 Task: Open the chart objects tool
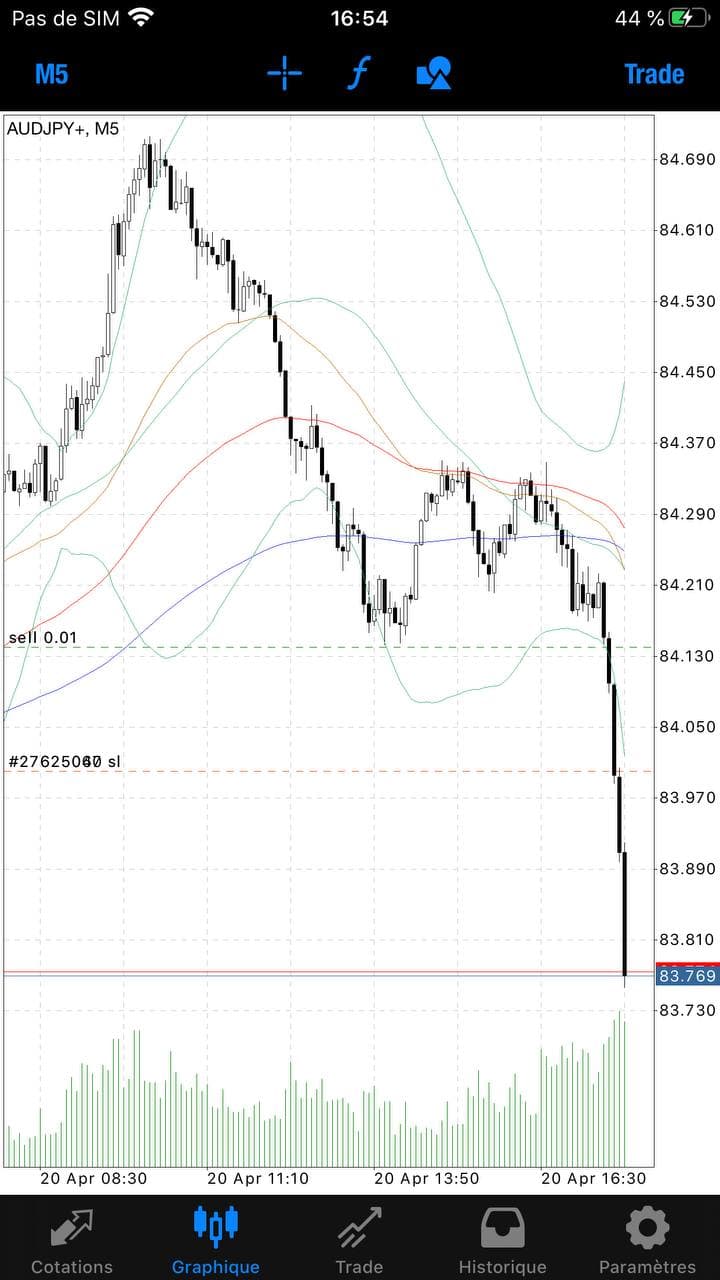tap(433, 74)
